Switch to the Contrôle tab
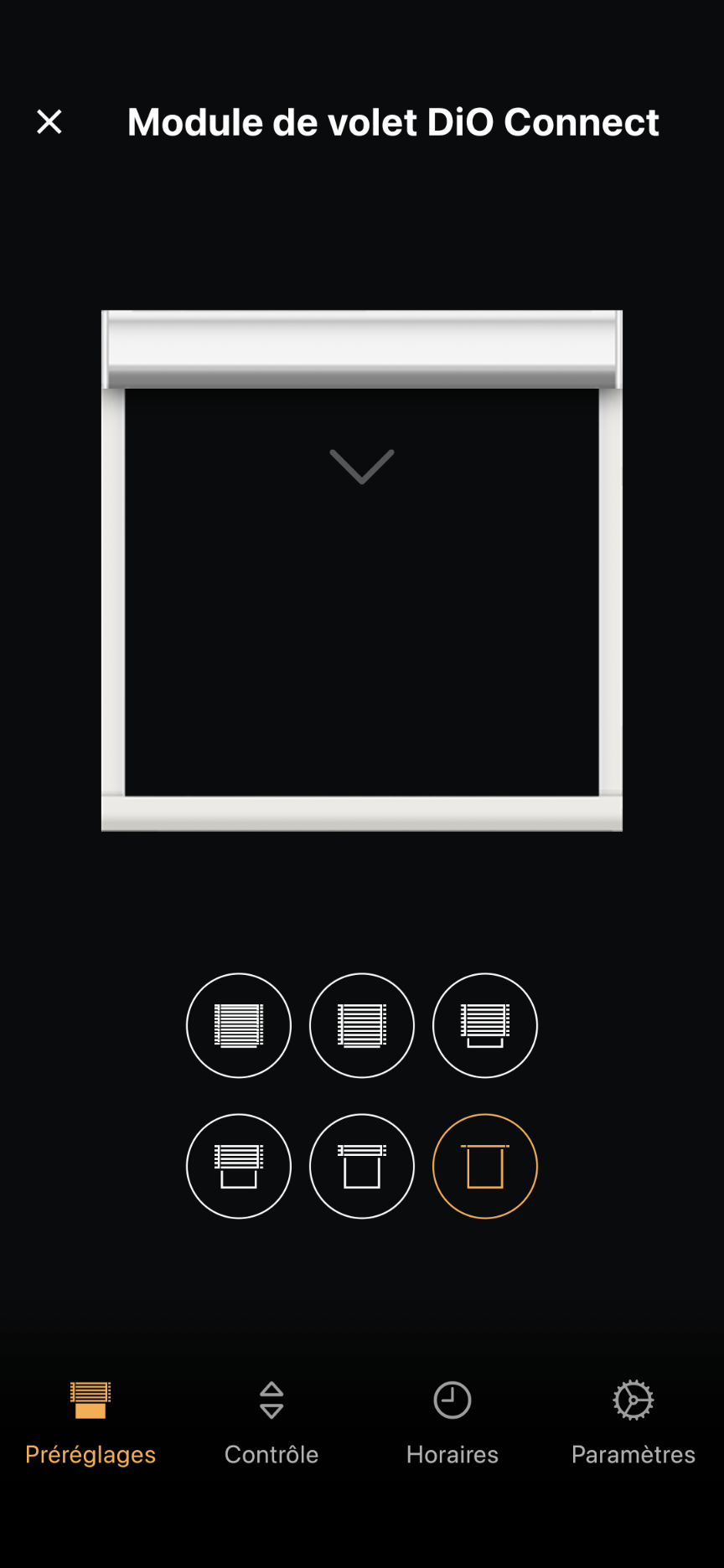The height and width of the screenshot is (1568, 724). [x=271, y=1422]
